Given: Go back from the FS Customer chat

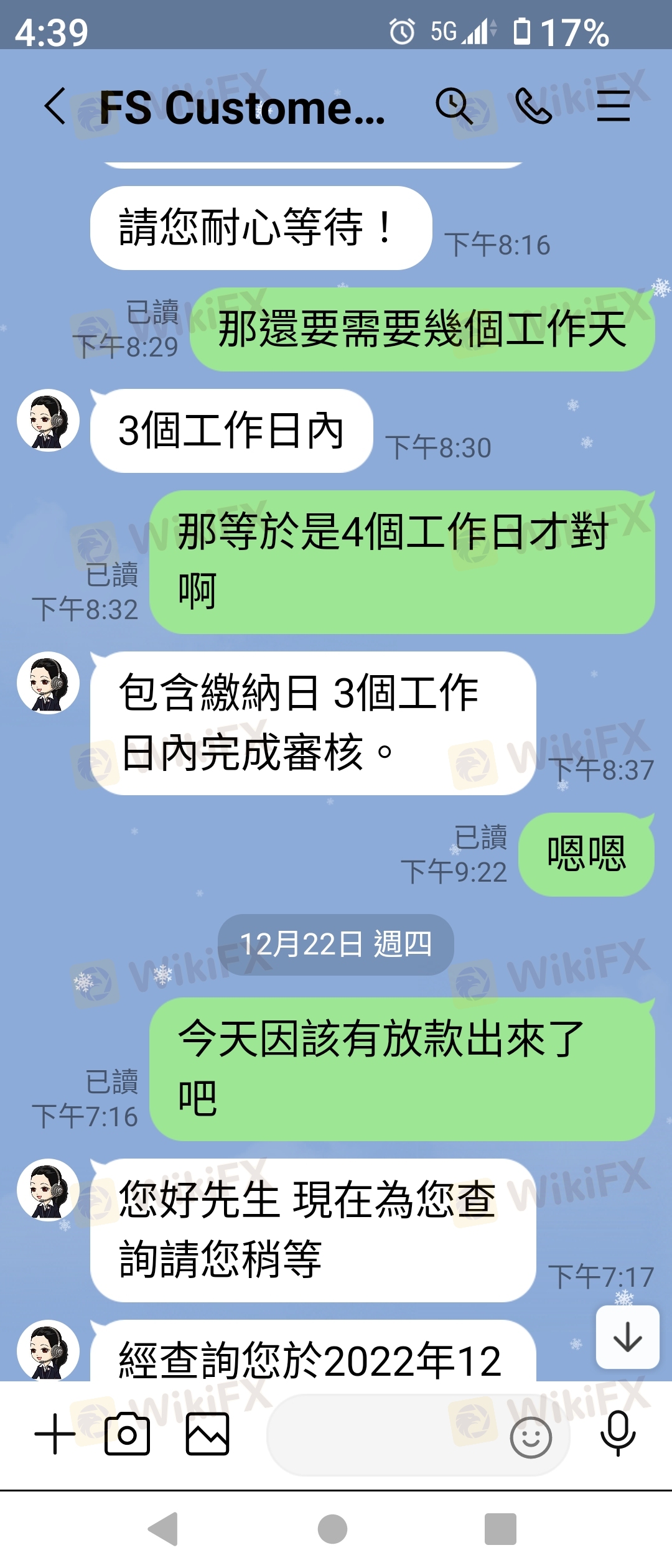Looking at the screenshot, I should [55, 106].
